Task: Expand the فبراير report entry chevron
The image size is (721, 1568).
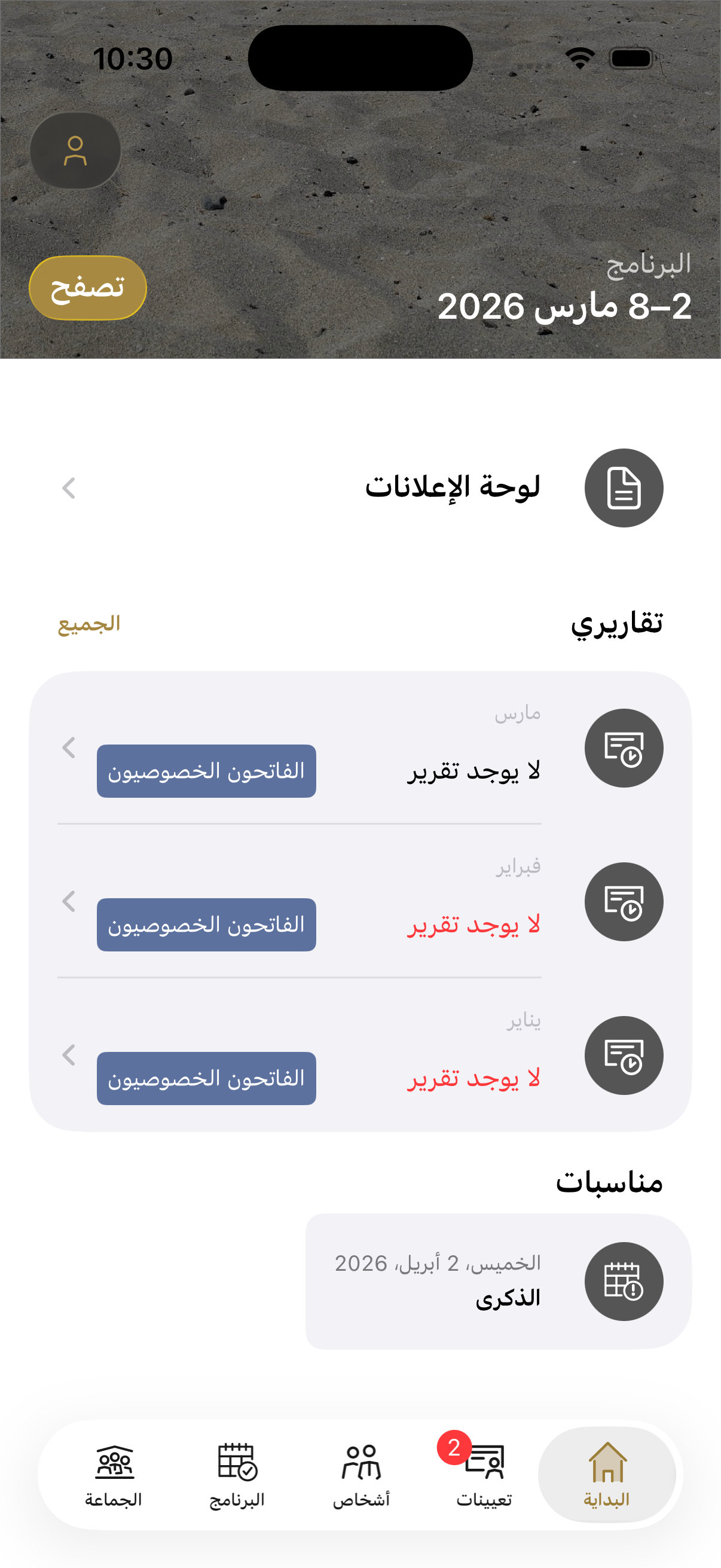Action: click(x=69, y=902)
